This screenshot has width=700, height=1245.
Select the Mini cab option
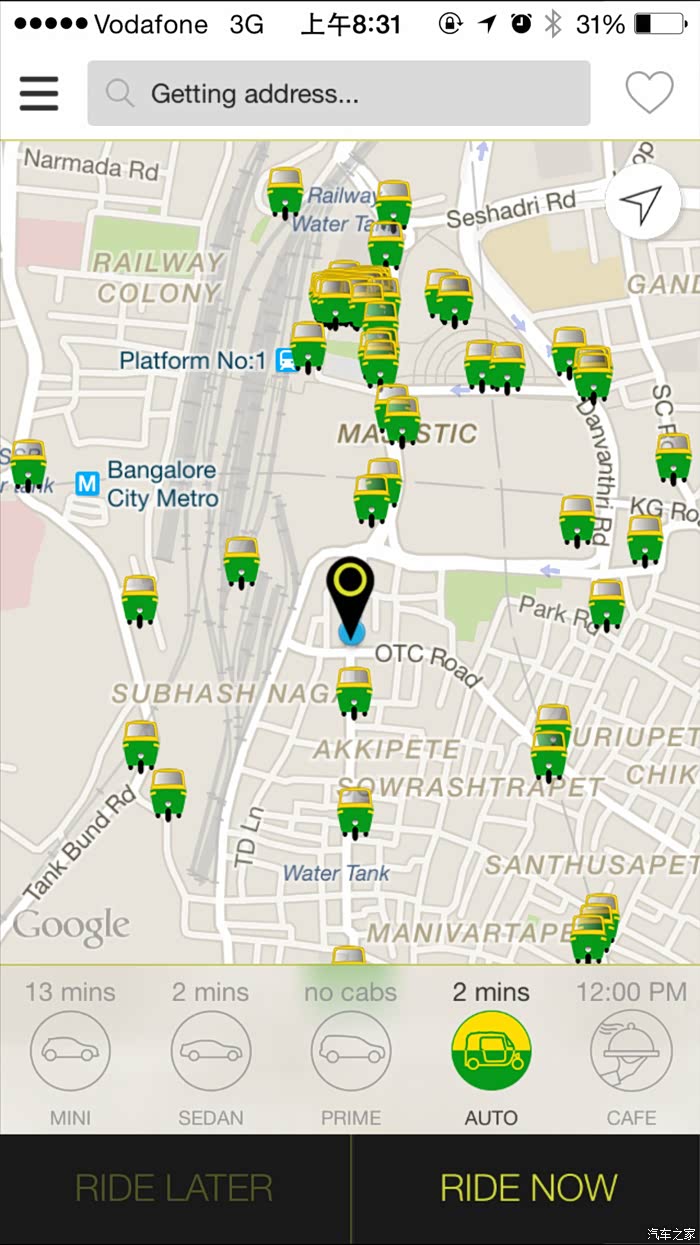[70, 1050]
